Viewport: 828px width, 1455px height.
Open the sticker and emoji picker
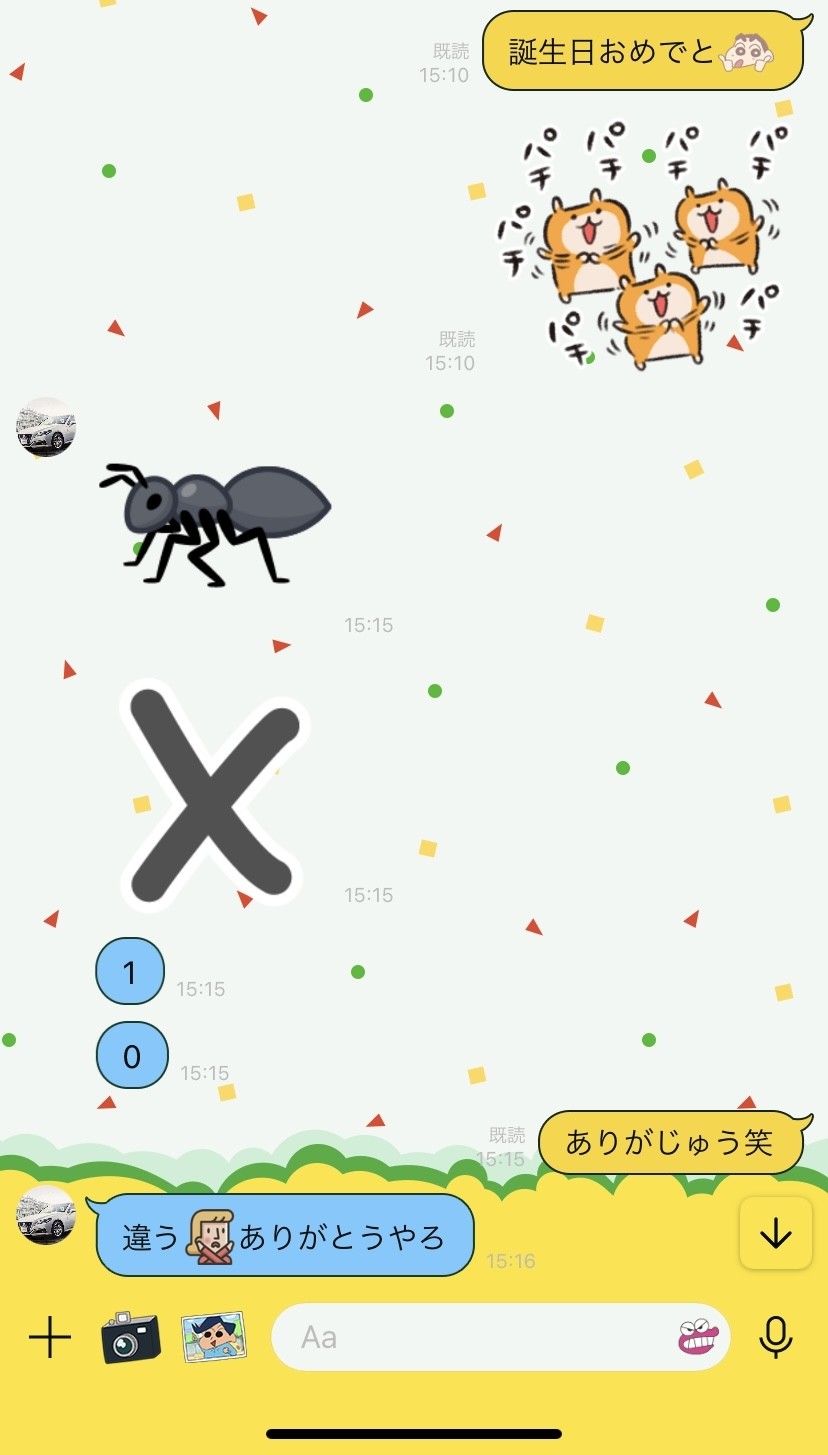point(698,1337)
